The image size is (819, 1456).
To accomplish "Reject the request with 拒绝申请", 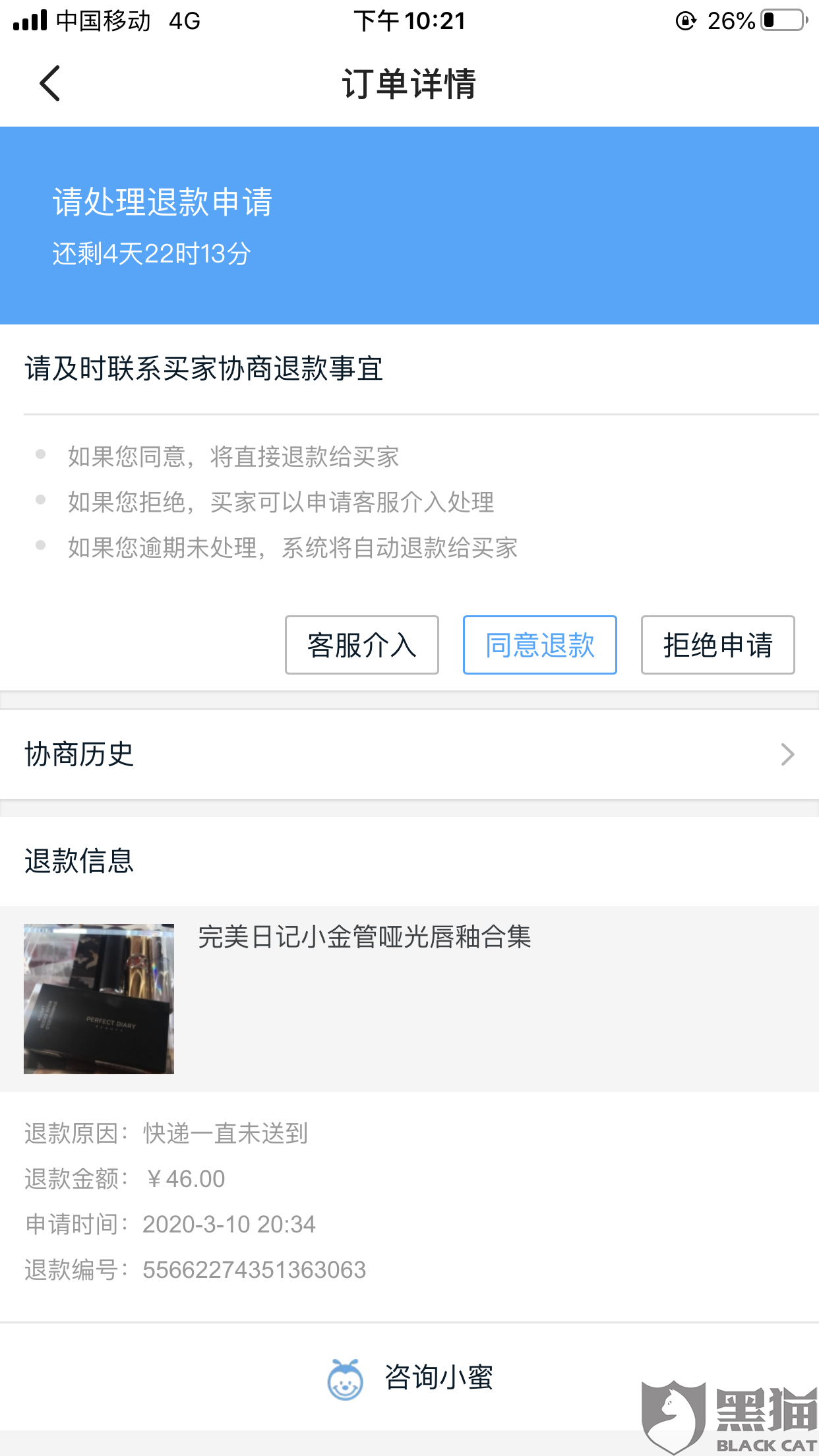I will point(717,645).
